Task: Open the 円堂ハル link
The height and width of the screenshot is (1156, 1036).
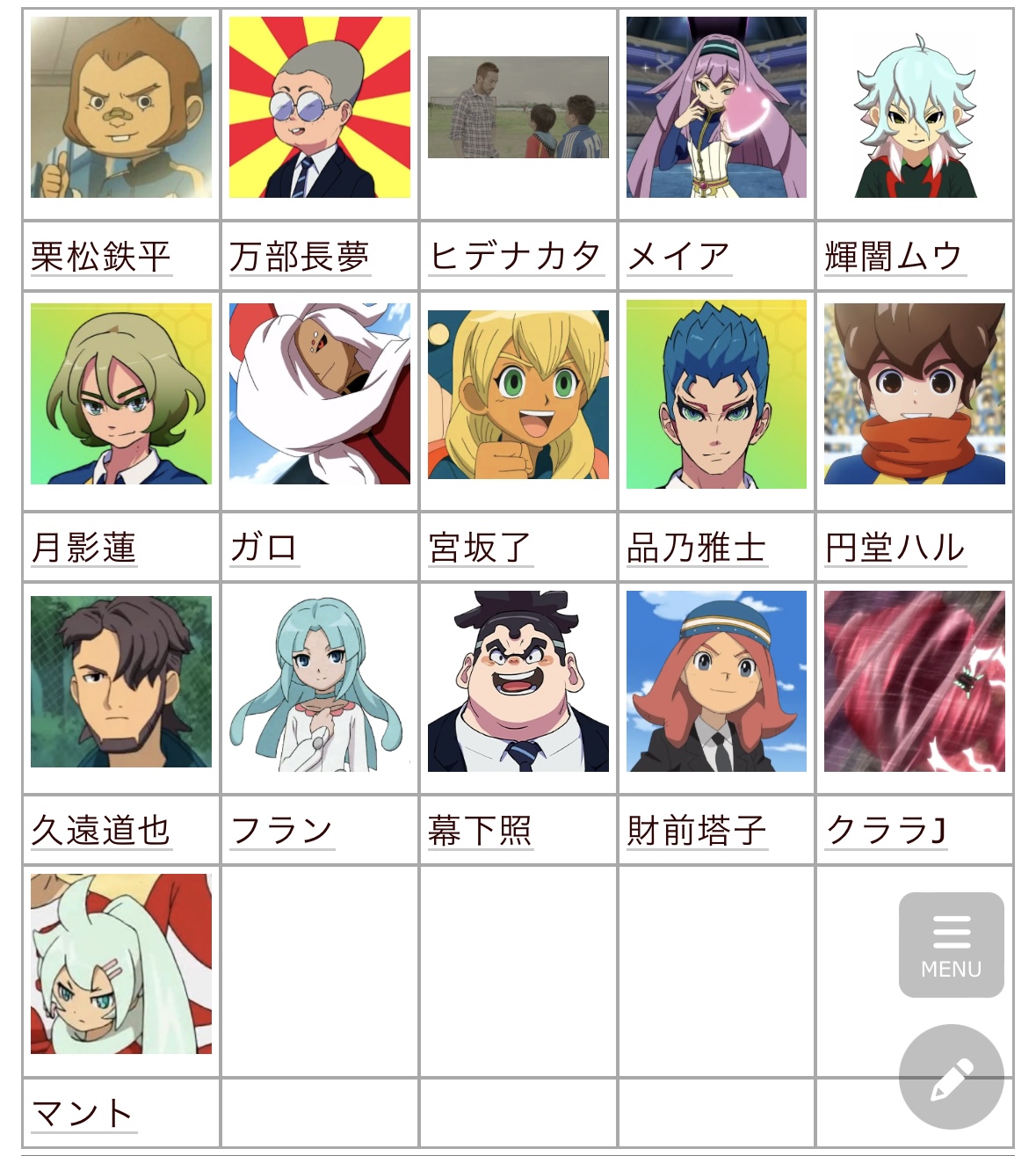Action: (x=895, y=548)
